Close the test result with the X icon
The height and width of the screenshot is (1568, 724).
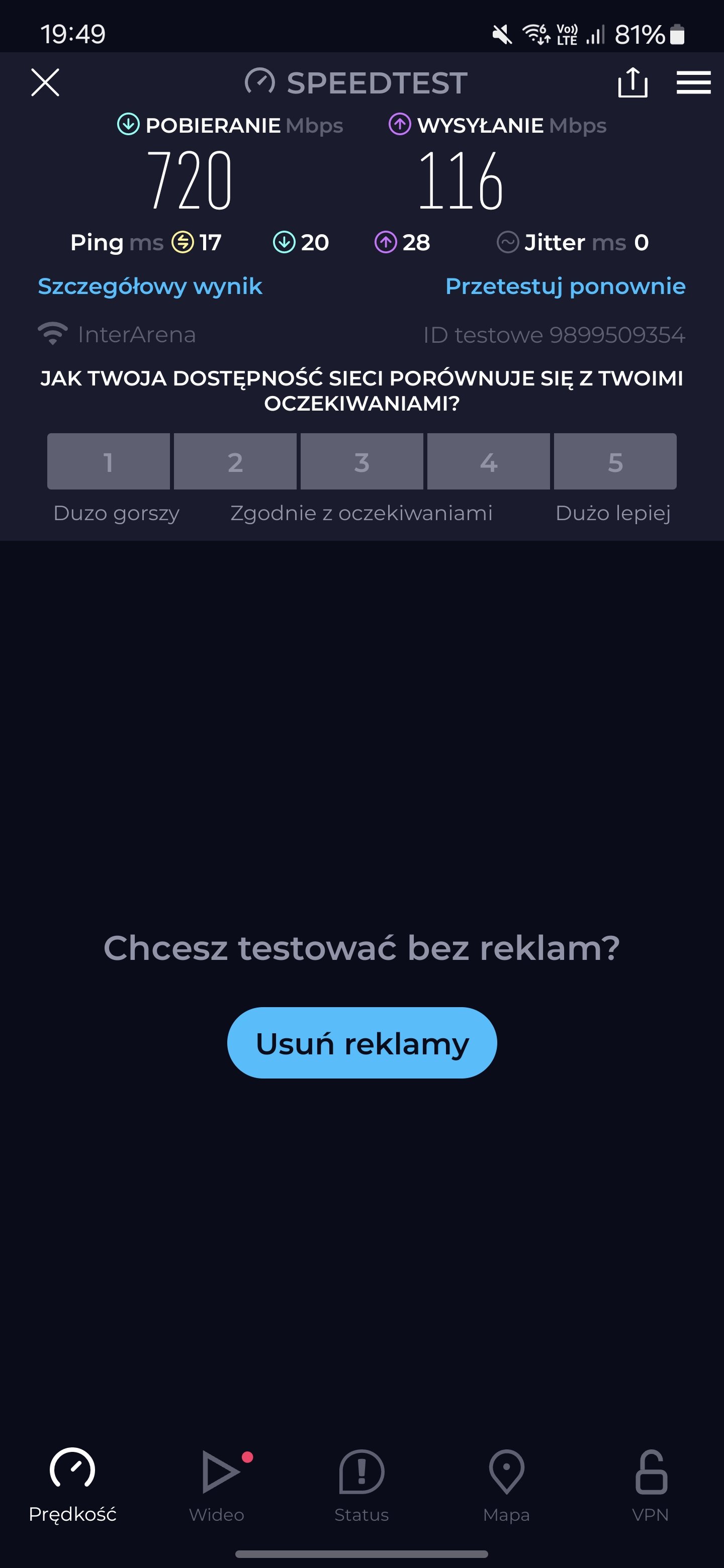click(45, 82)
